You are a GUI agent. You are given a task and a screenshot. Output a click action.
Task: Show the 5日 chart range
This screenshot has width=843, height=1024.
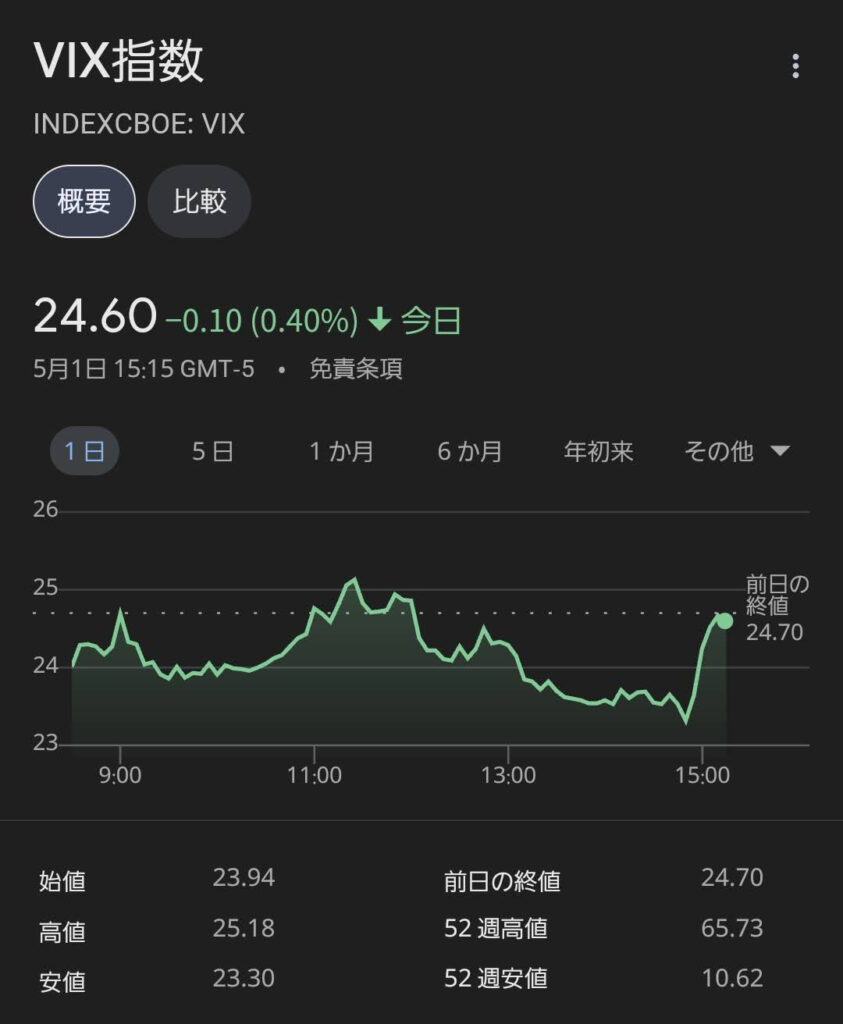212,452
